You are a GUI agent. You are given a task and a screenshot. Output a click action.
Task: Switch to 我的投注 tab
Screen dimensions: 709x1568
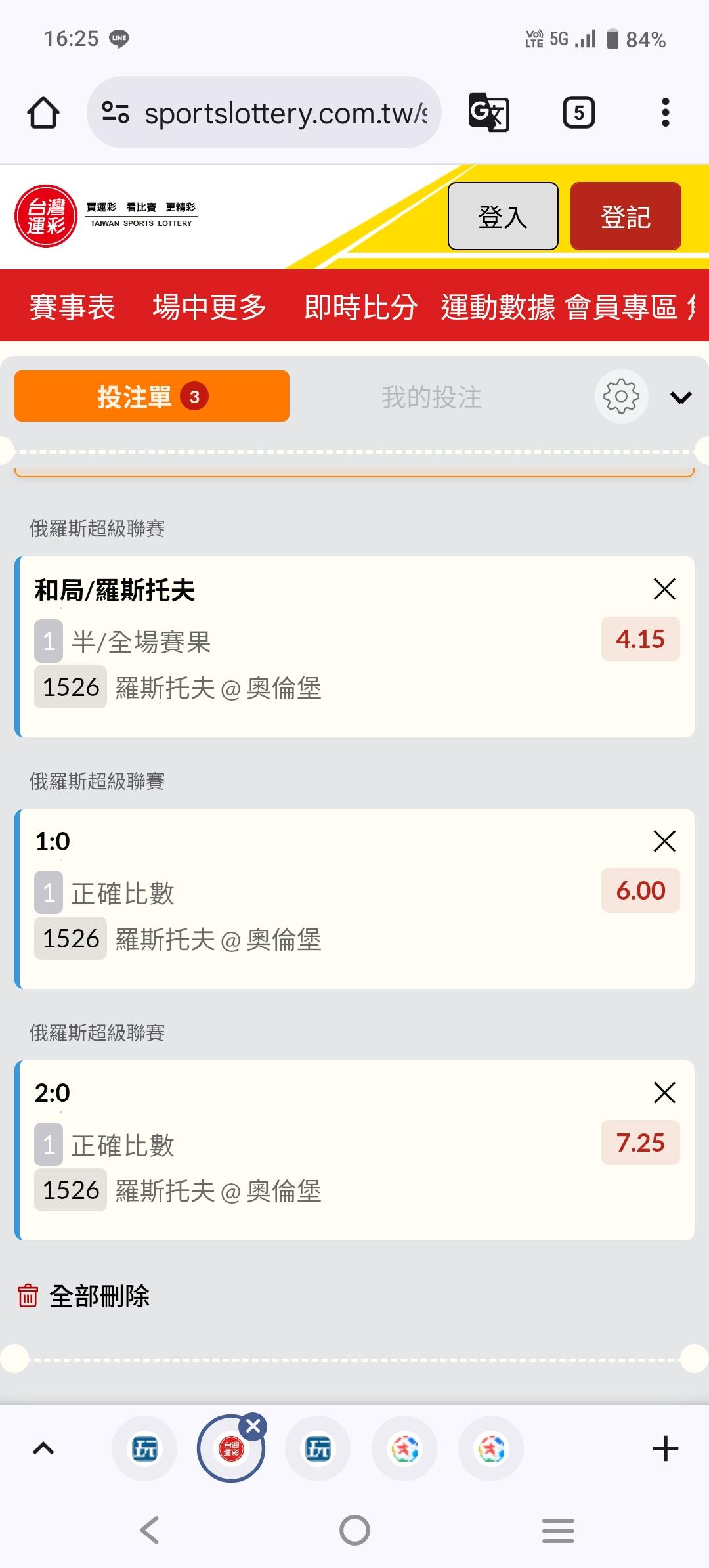coord(432,397)
